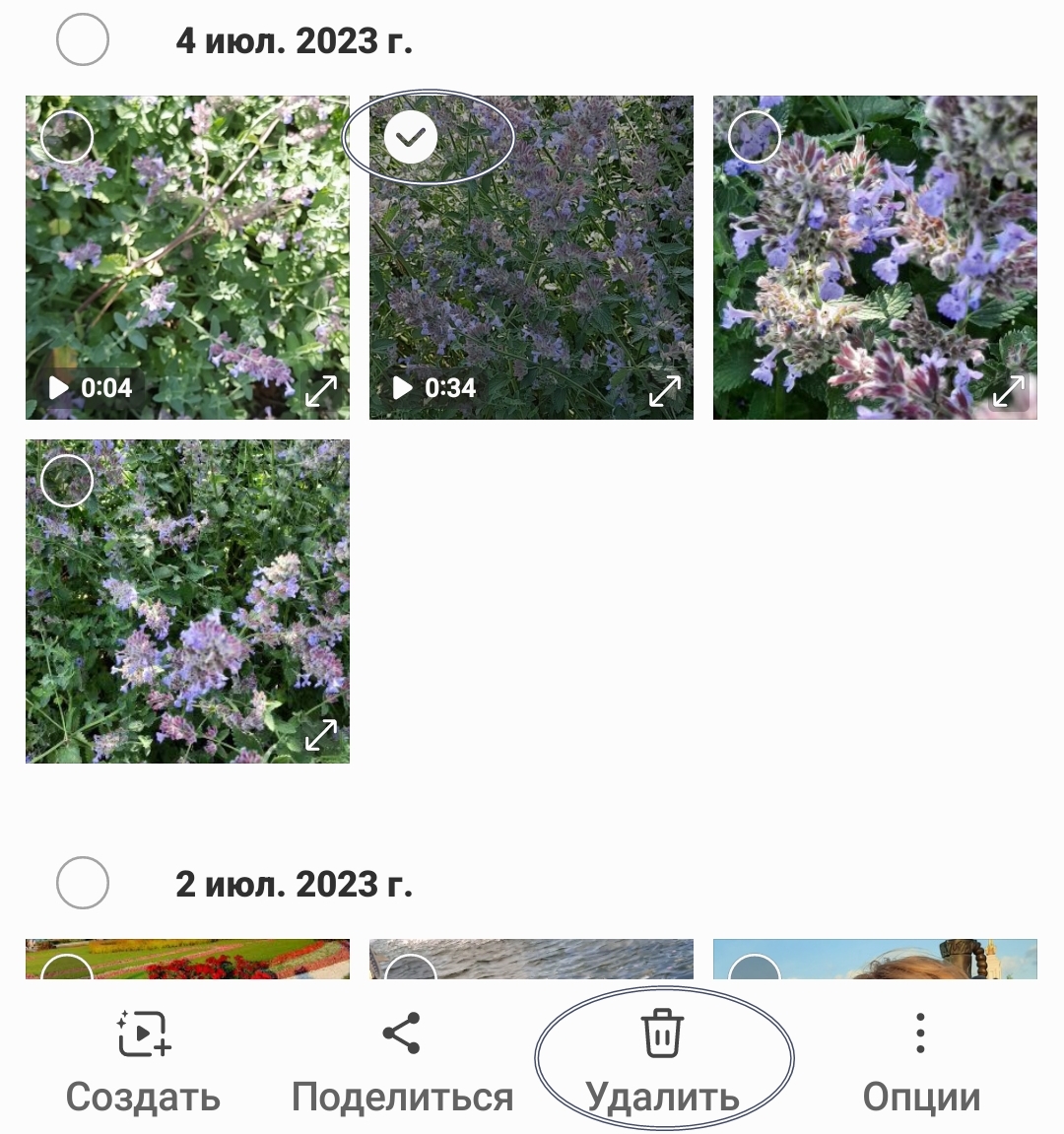Share selected item via Поделиться
Screen dimensions: 1064x1134
pos(402,1060)
